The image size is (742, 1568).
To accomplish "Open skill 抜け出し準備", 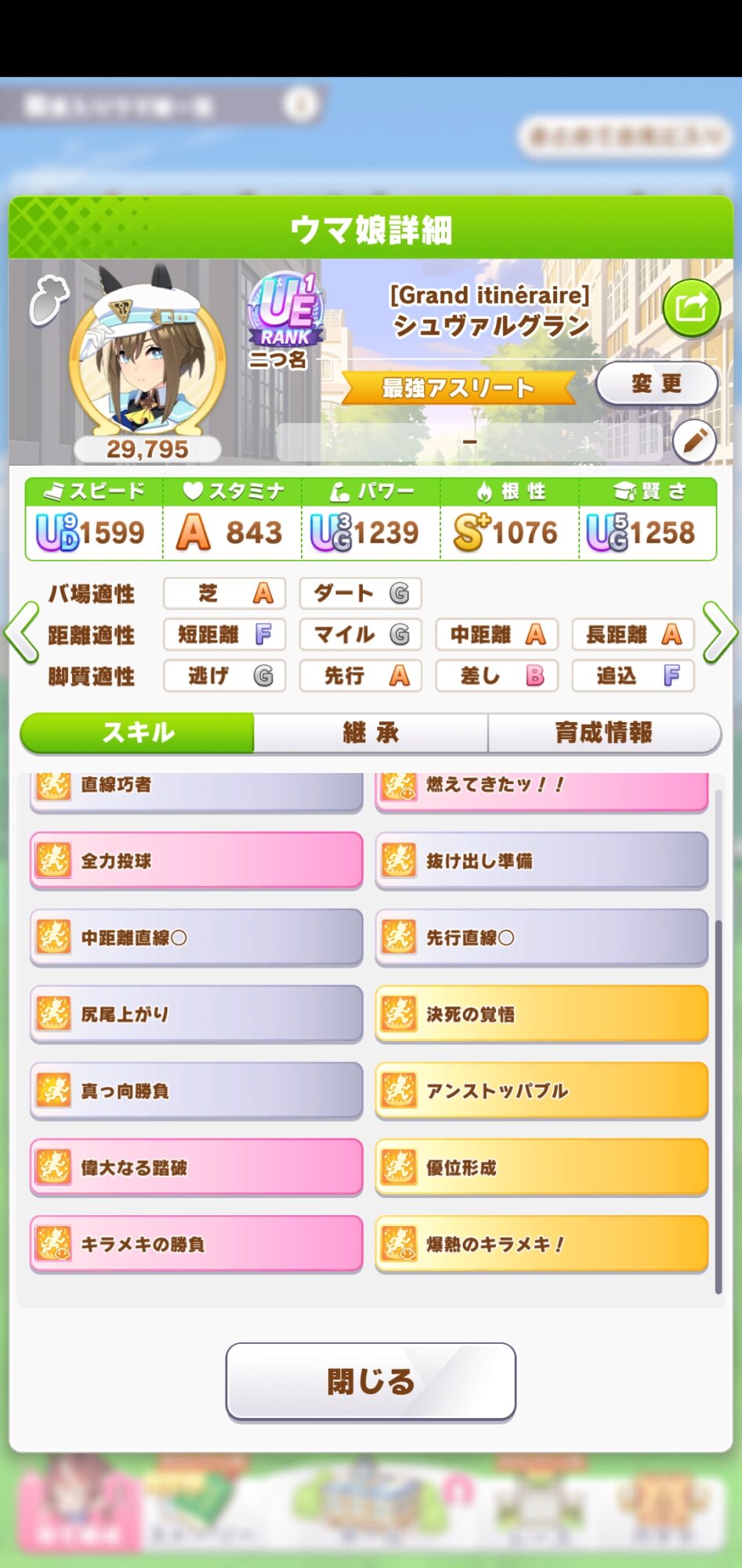I will click(x=541, y=861).
